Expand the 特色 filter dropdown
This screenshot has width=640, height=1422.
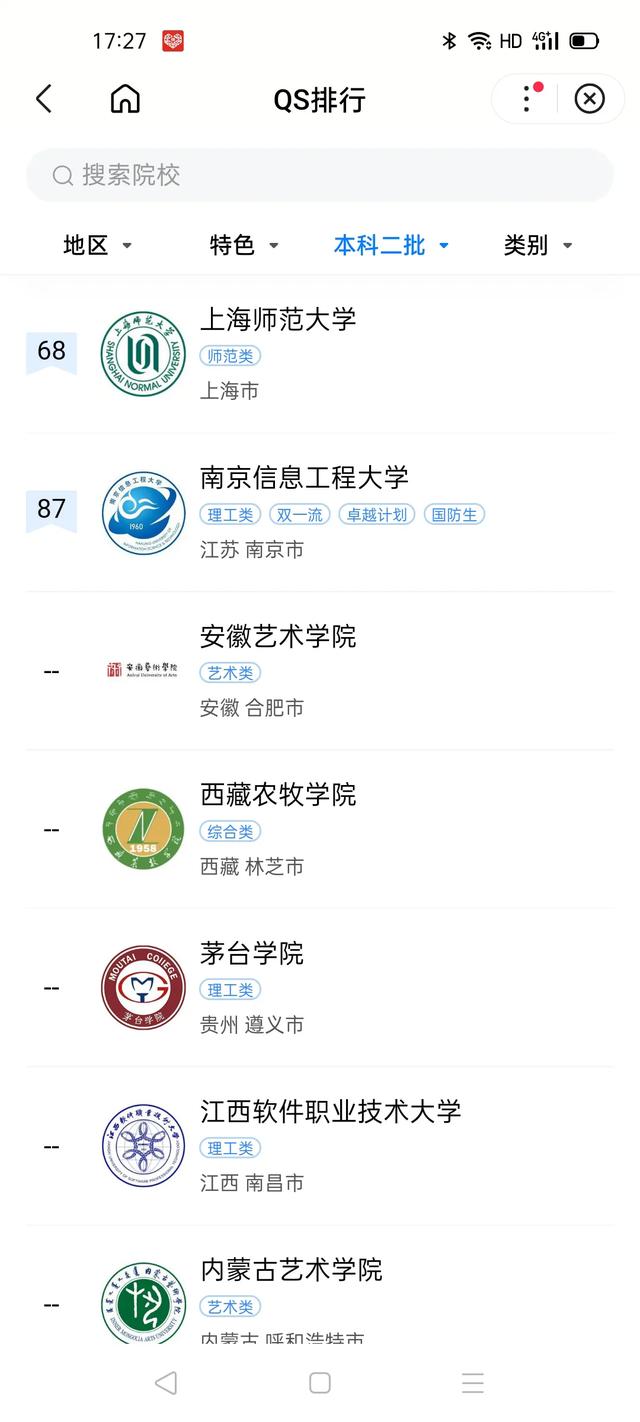[244, 245]
